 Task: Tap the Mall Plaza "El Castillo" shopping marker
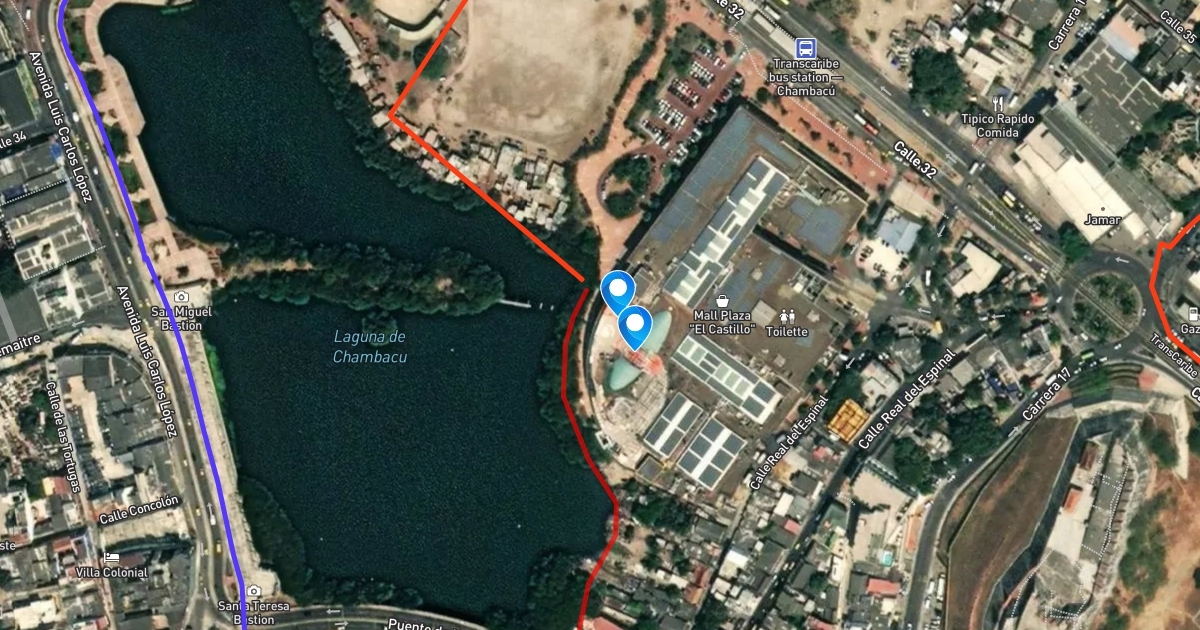tap(723, 301)
